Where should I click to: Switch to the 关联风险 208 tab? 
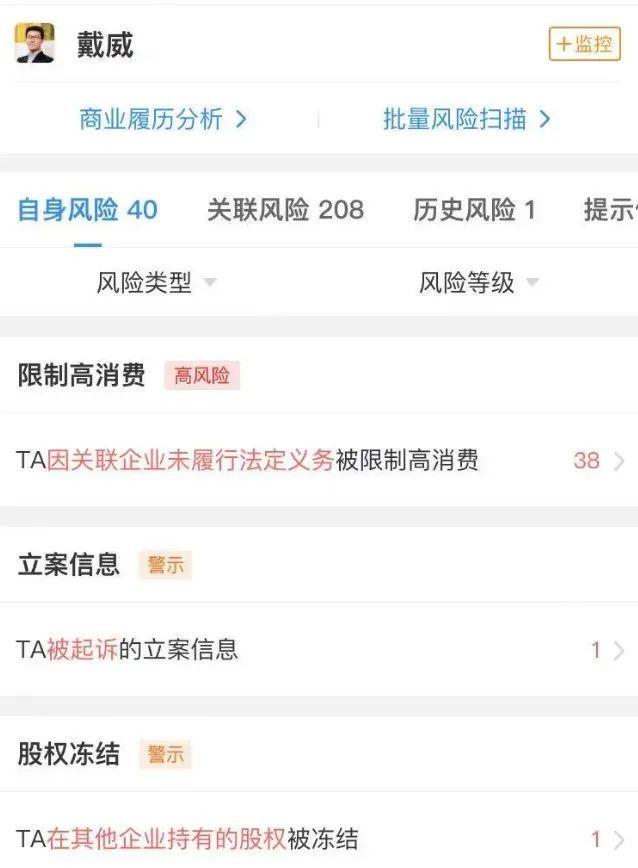tap(285, 210)
